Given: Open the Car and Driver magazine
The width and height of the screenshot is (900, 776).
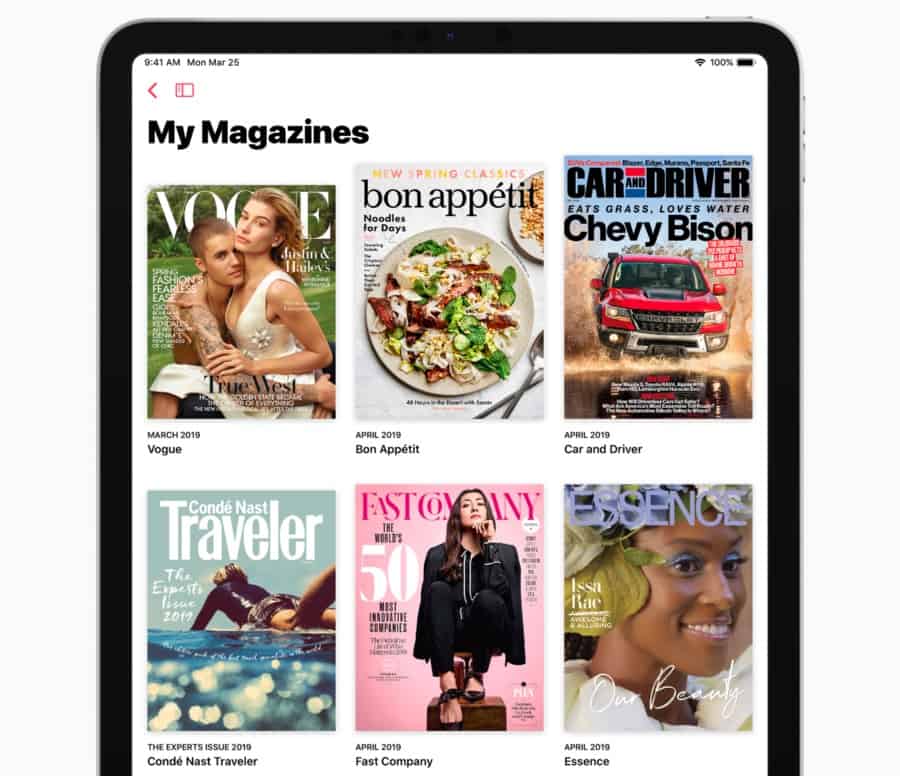Looking at the screenshot, I should point(657,288).
